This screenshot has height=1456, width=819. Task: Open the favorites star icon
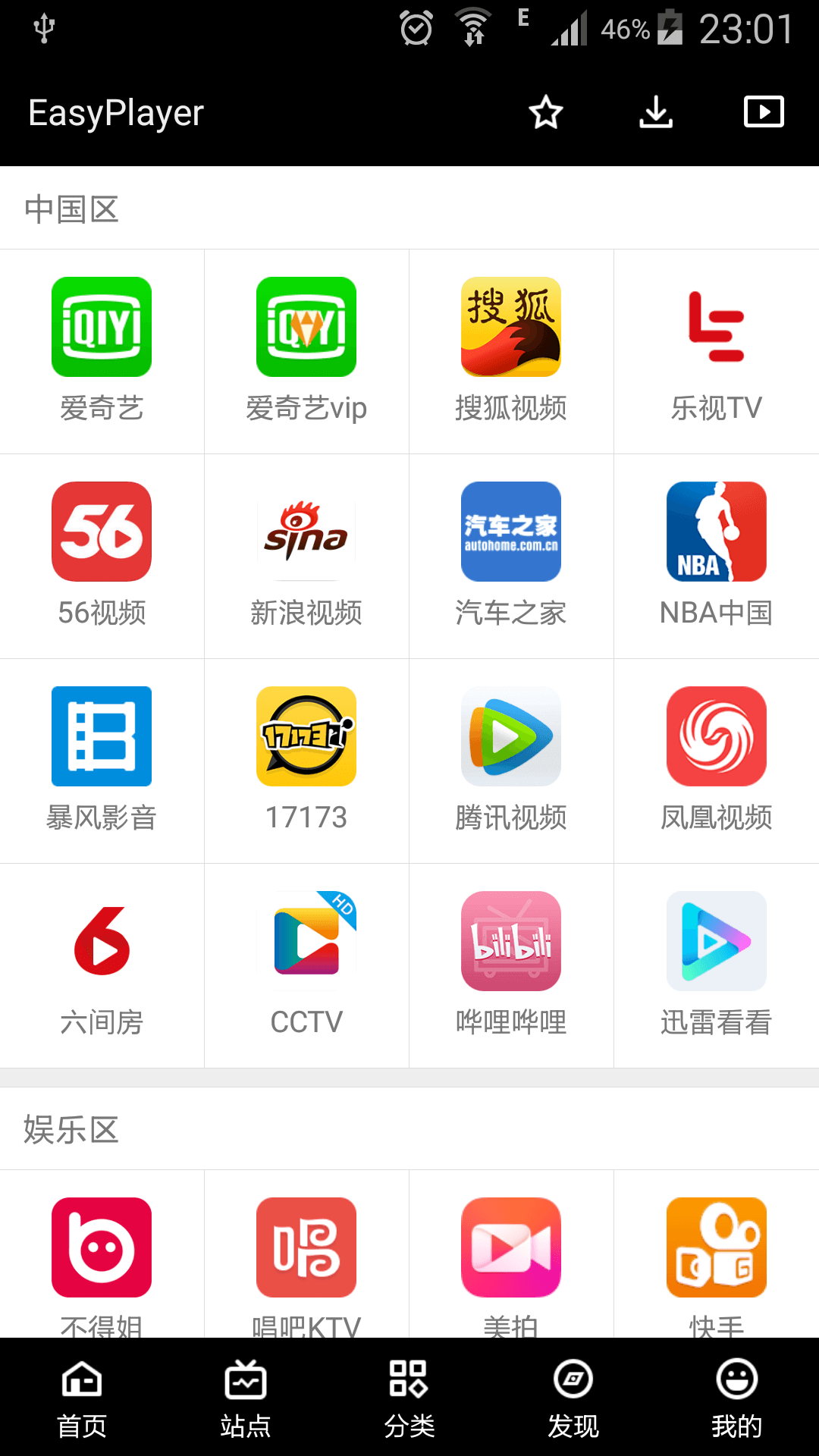[546, 113]
